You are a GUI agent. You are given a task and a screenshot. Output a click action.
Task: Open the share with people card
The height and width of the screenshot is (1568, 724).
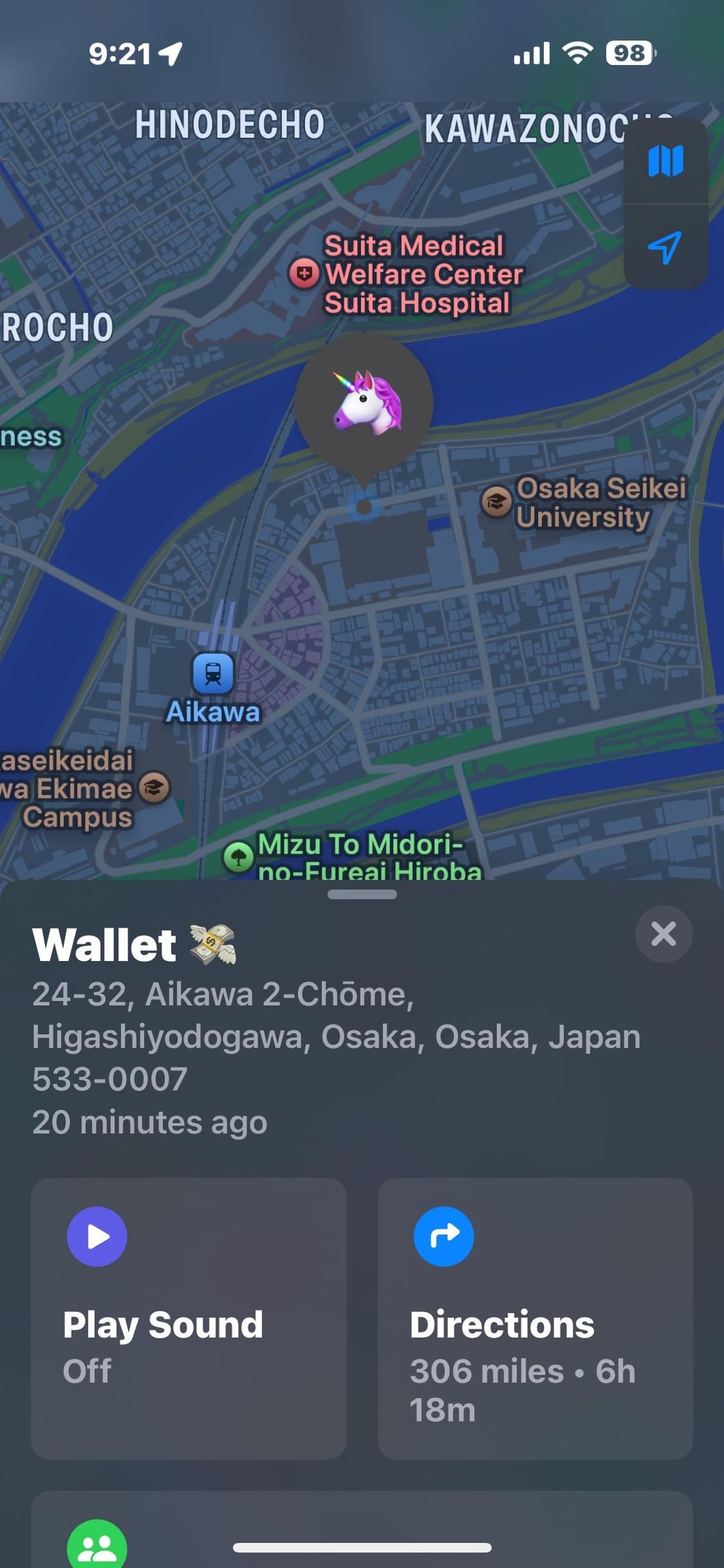point(362,1532)
